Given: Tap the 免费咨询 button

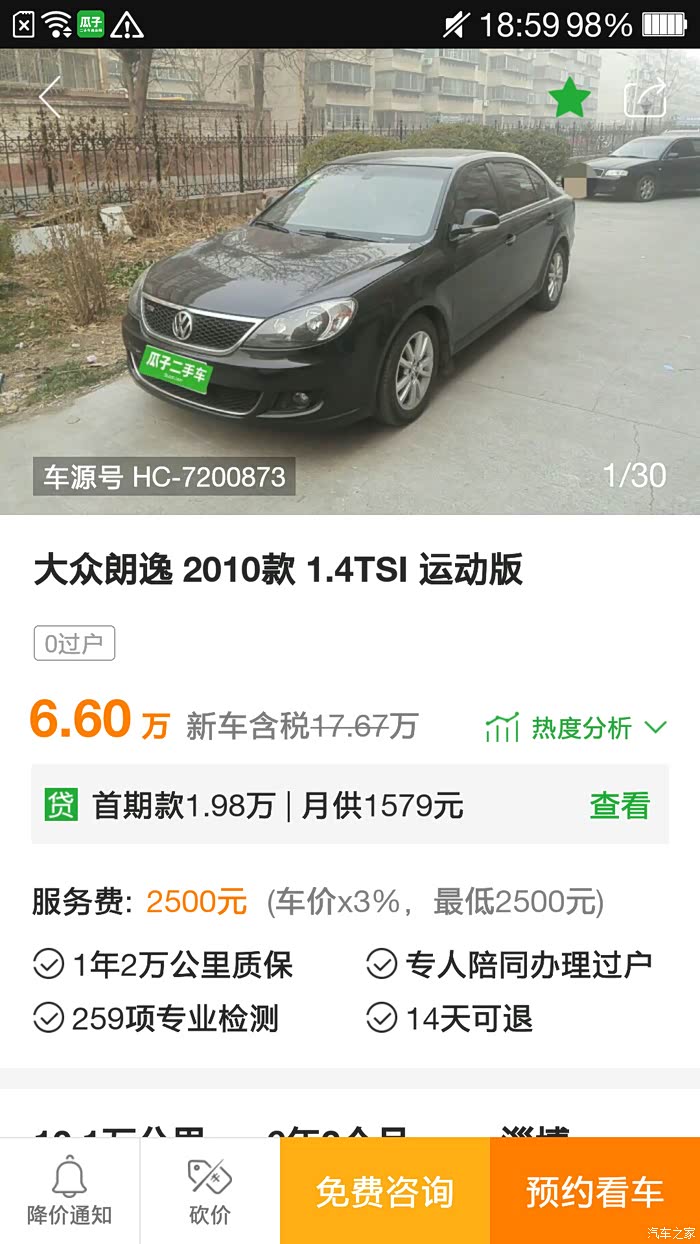Looking at the screenshot, I should click(385, 1191).
